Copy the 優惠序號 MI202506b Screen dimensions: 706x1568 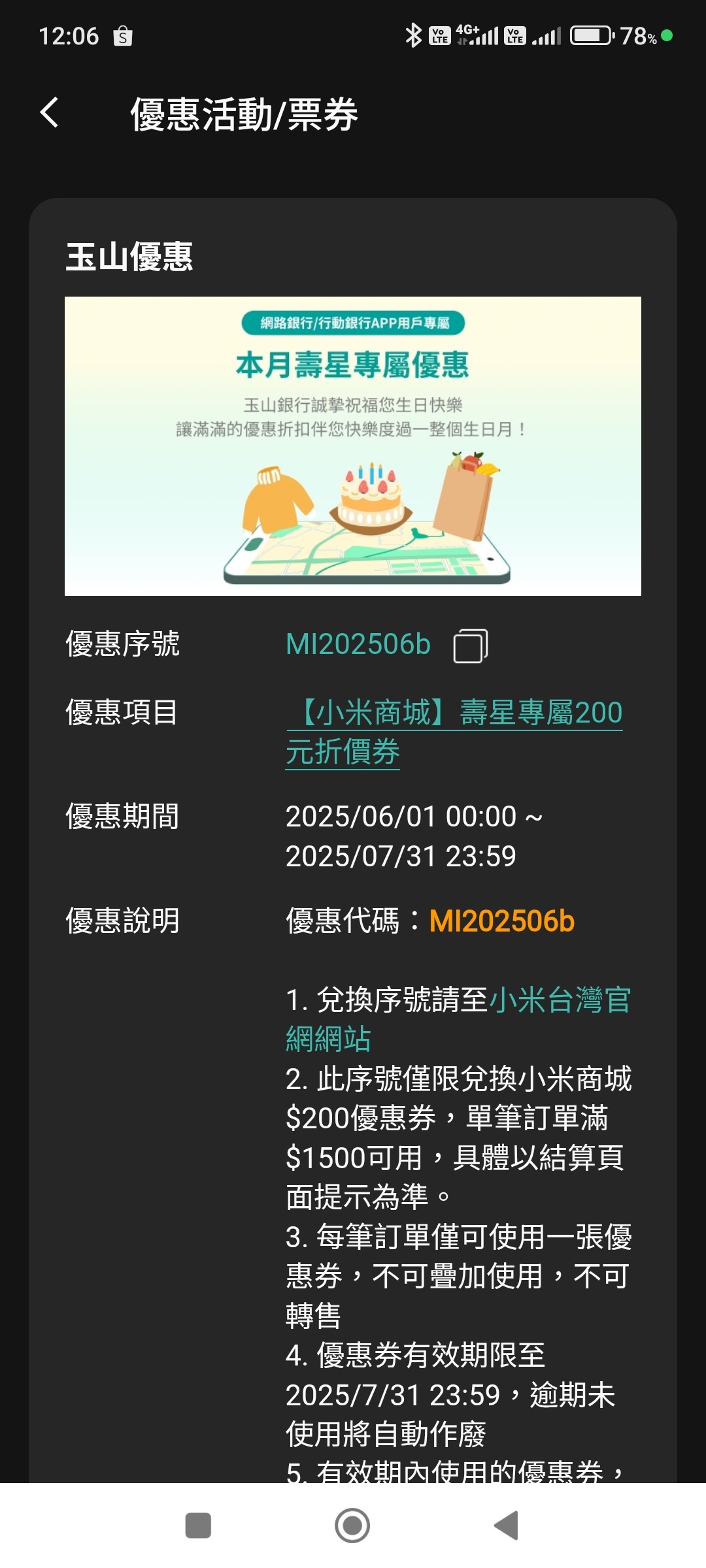click(x=471, y=645)
